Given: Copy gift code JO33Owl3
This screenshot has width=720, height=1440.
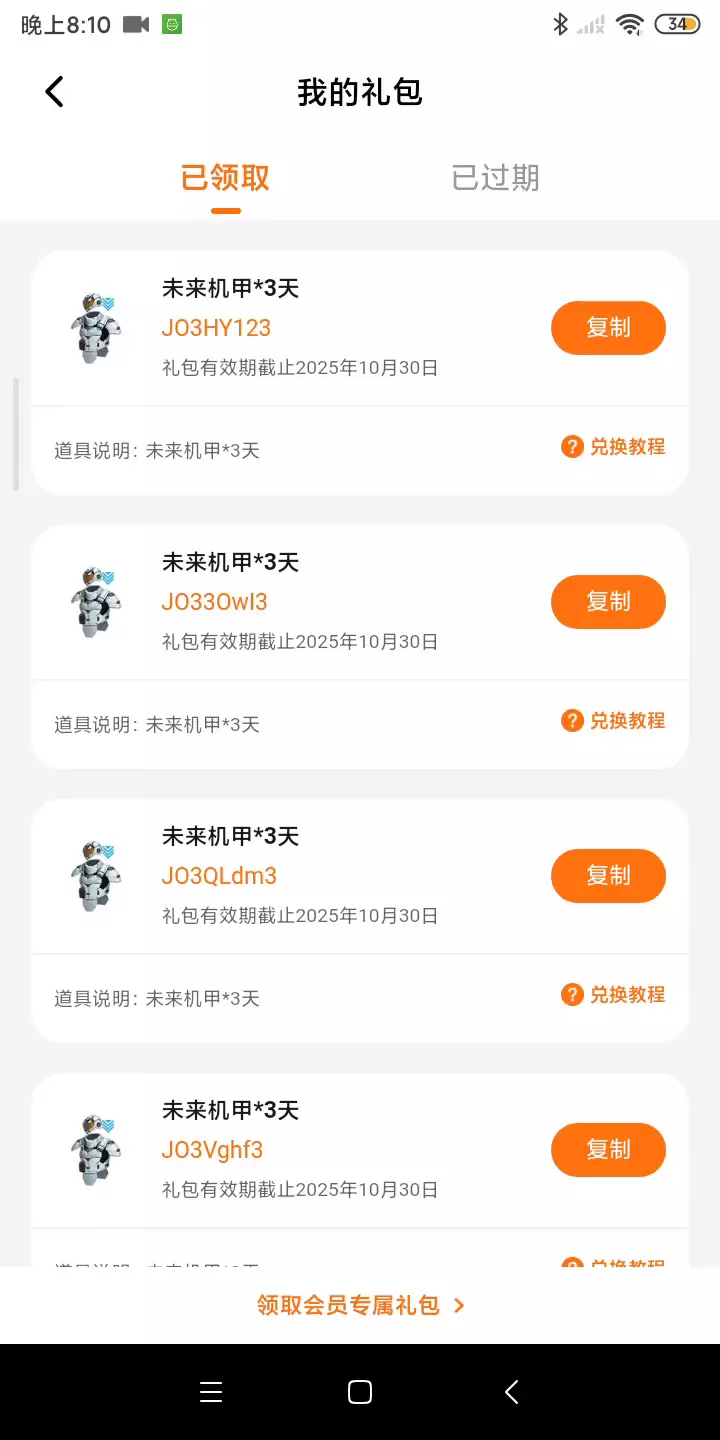Looking at the screenshot, I should pos(608,602).
